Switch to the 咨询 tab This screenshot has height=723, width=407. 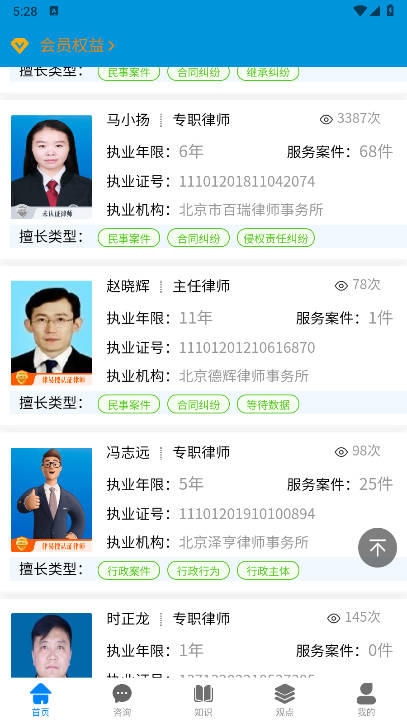click(122, 700)
